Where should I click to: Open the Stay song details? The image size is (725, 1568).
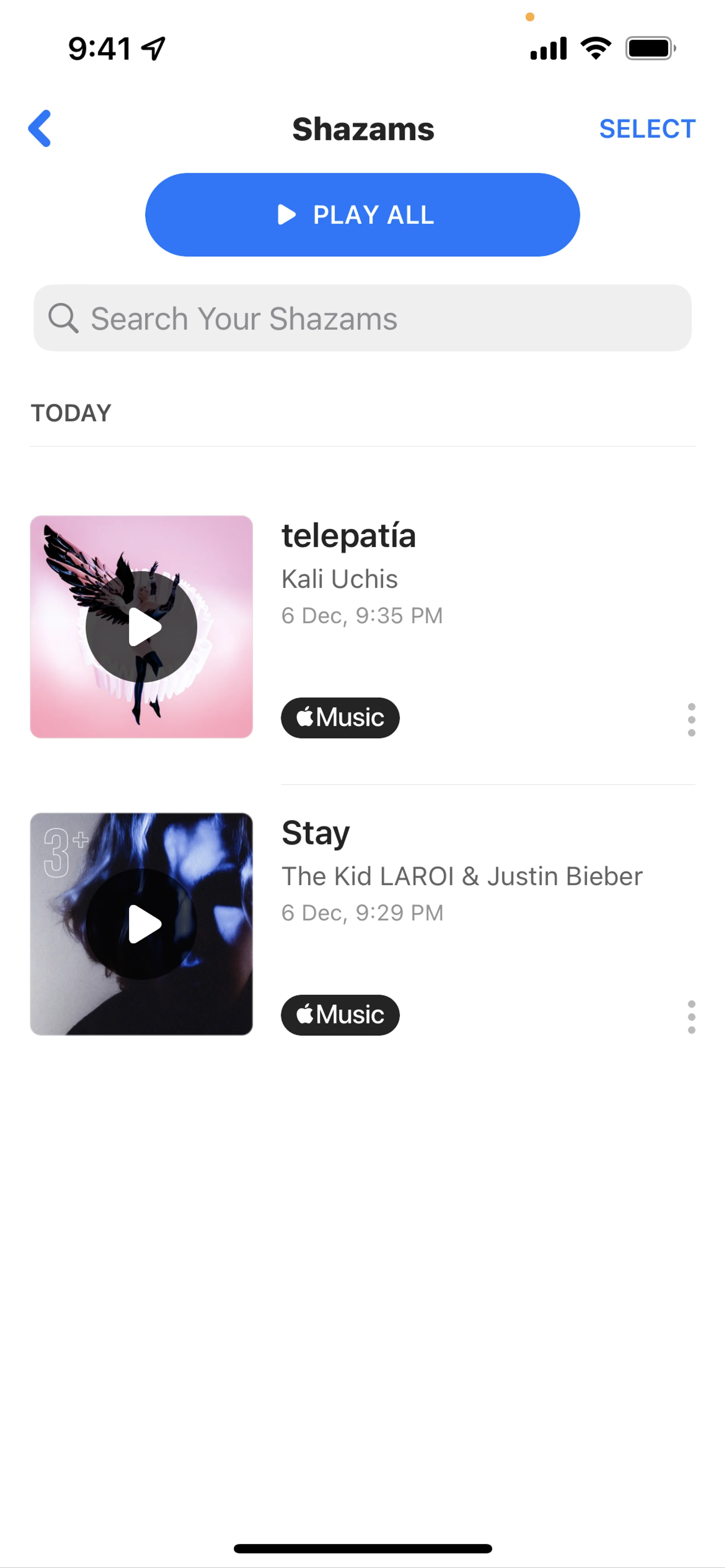click(316, 833)
